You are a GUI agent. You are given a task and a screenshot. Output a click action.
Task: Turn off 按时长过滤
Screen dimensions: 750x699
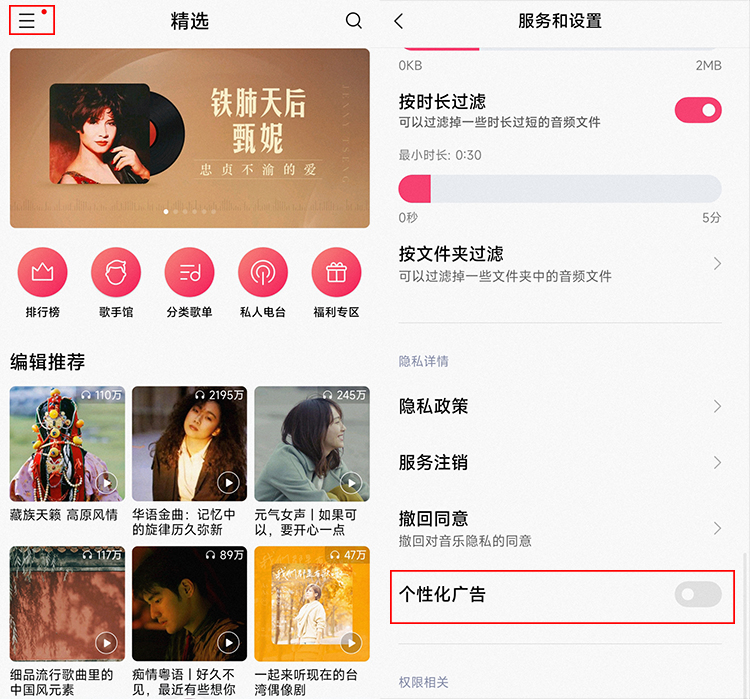coord(698,110)
